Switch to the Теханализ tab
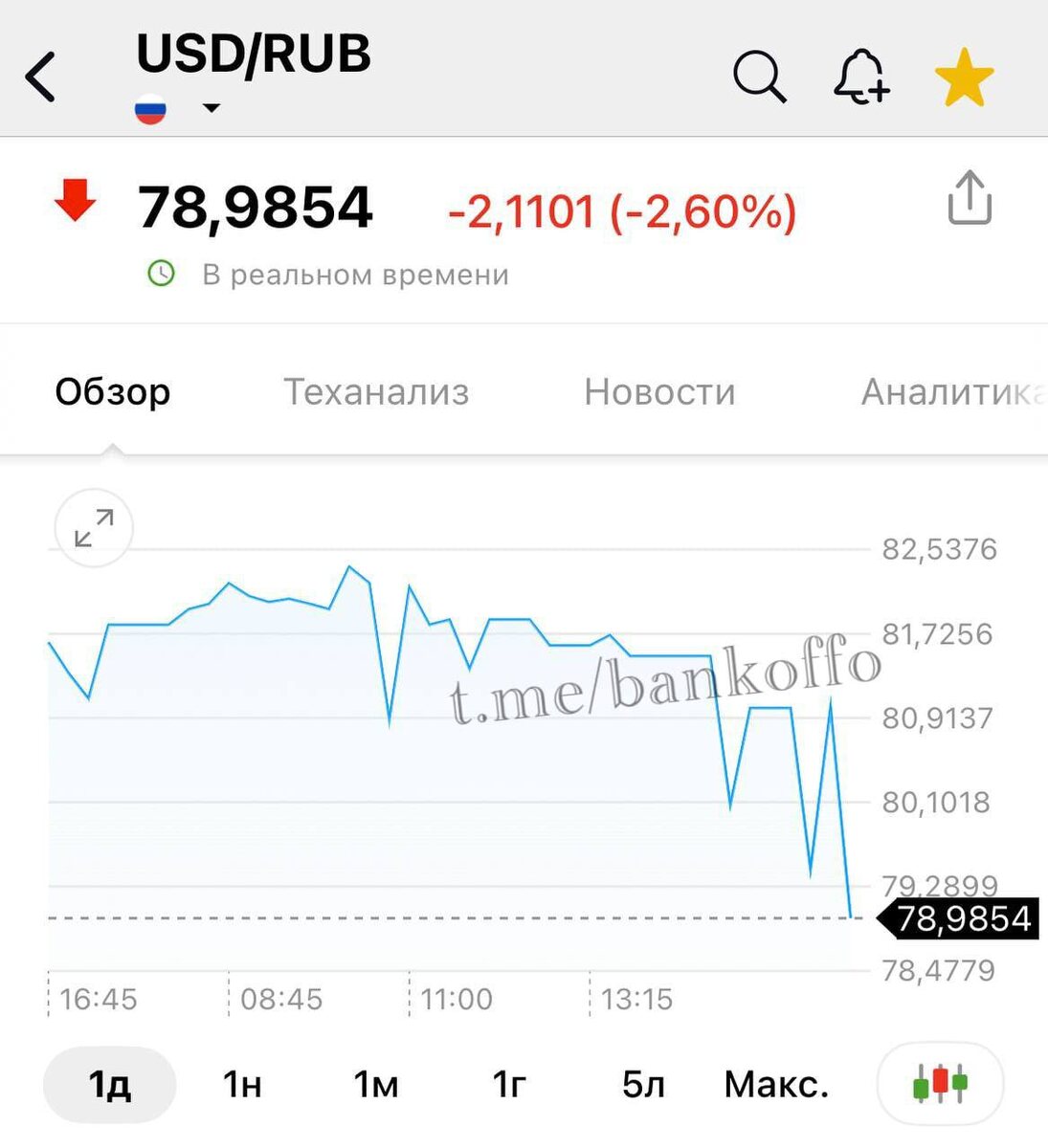1048x1148 pixels. 376,392
